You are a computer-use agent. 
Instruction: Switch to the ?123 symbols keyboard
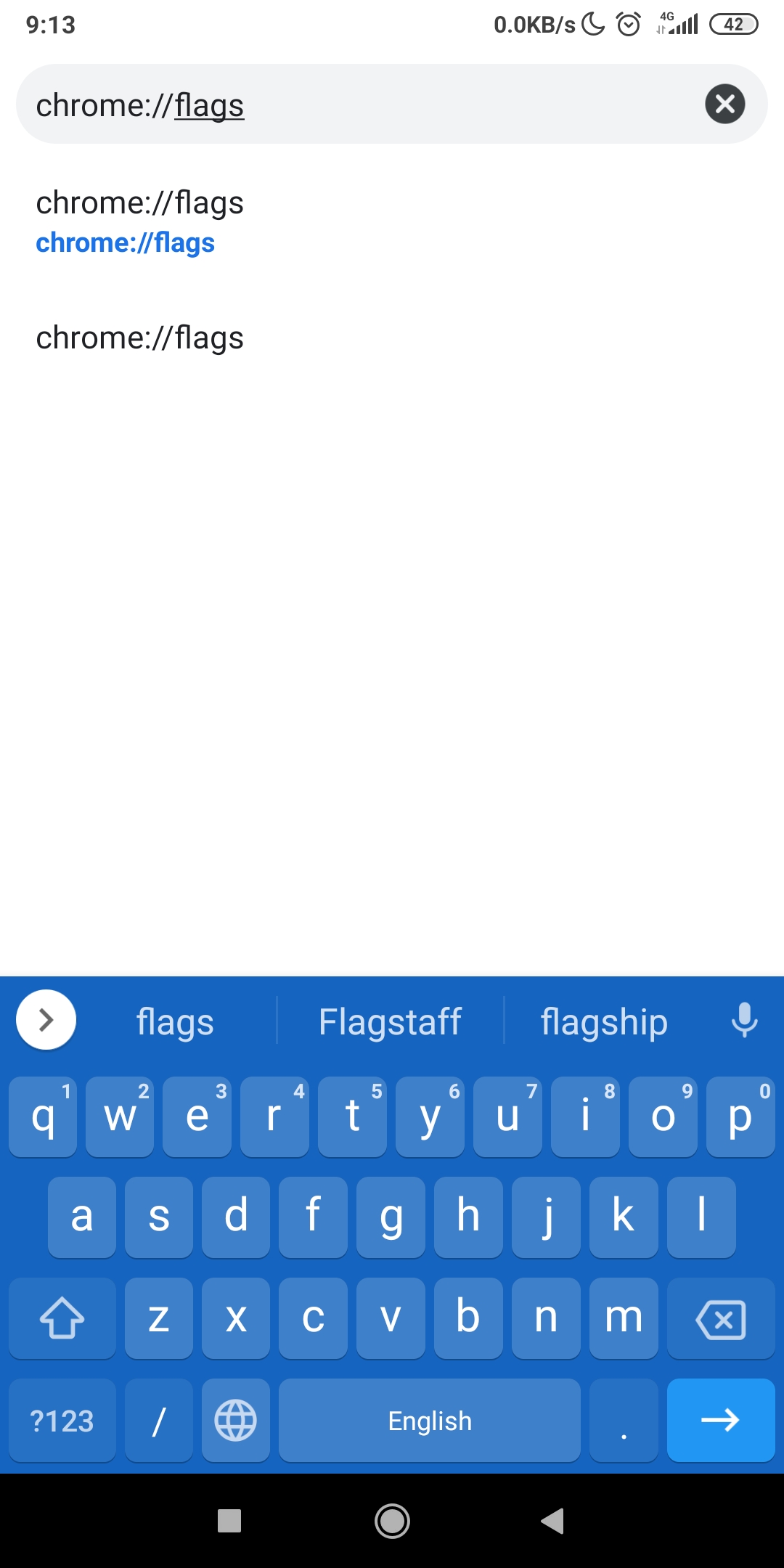[x=62, y=1420]
